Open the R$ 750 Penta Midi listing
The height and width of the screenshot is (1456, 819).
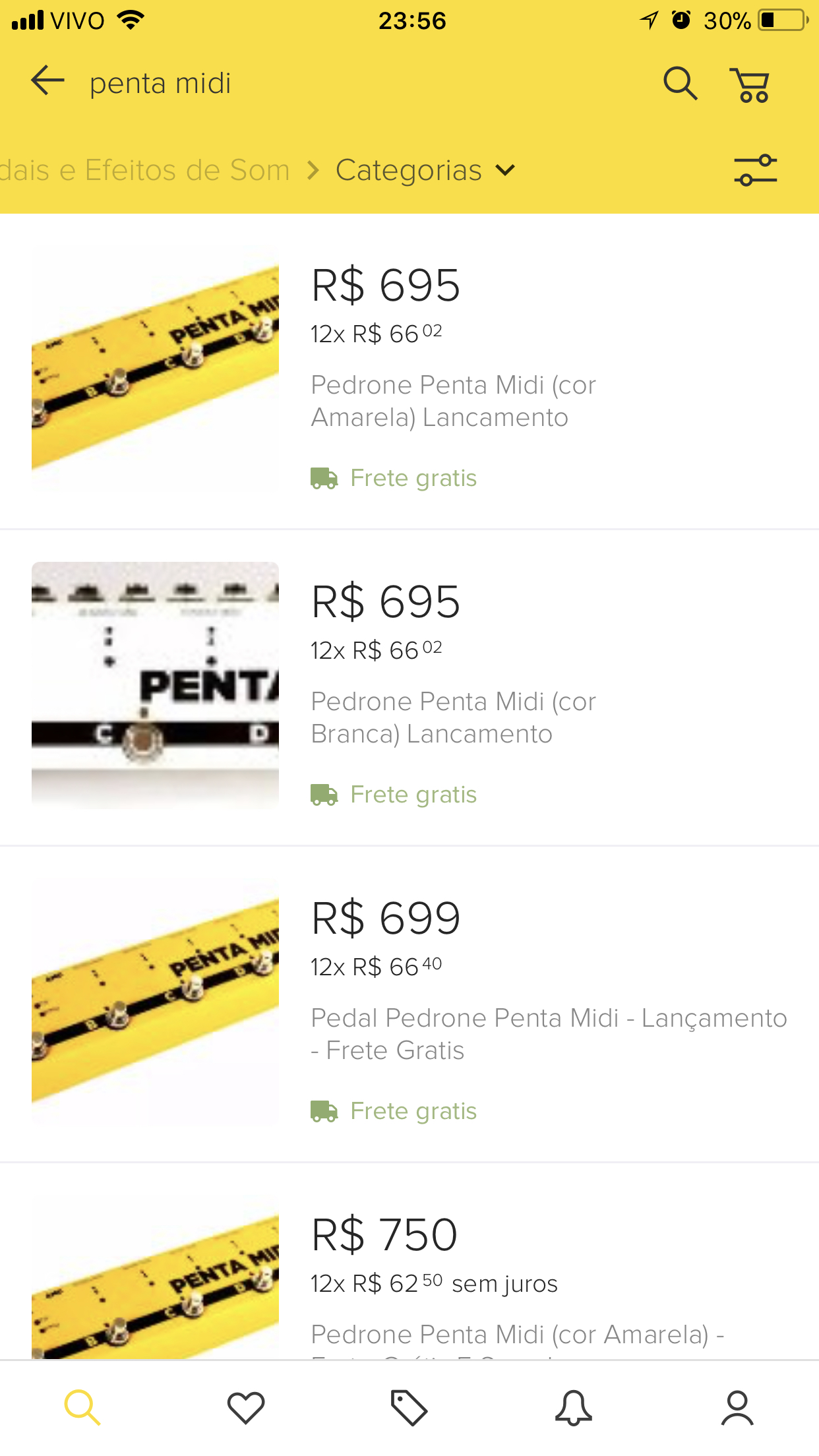(517, 1333)
